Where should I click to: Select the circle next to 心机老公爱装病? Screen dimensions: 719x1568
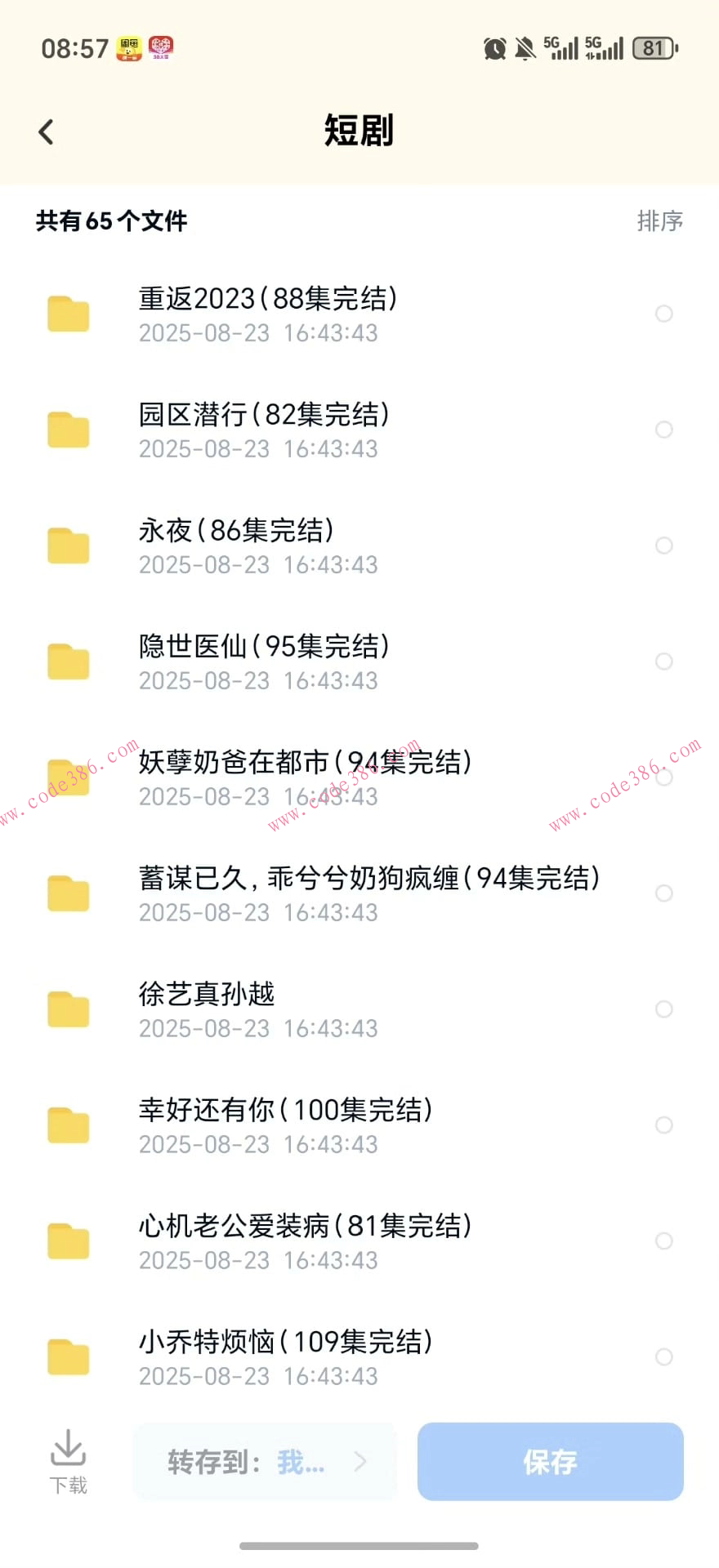(x=664, y=1241)
